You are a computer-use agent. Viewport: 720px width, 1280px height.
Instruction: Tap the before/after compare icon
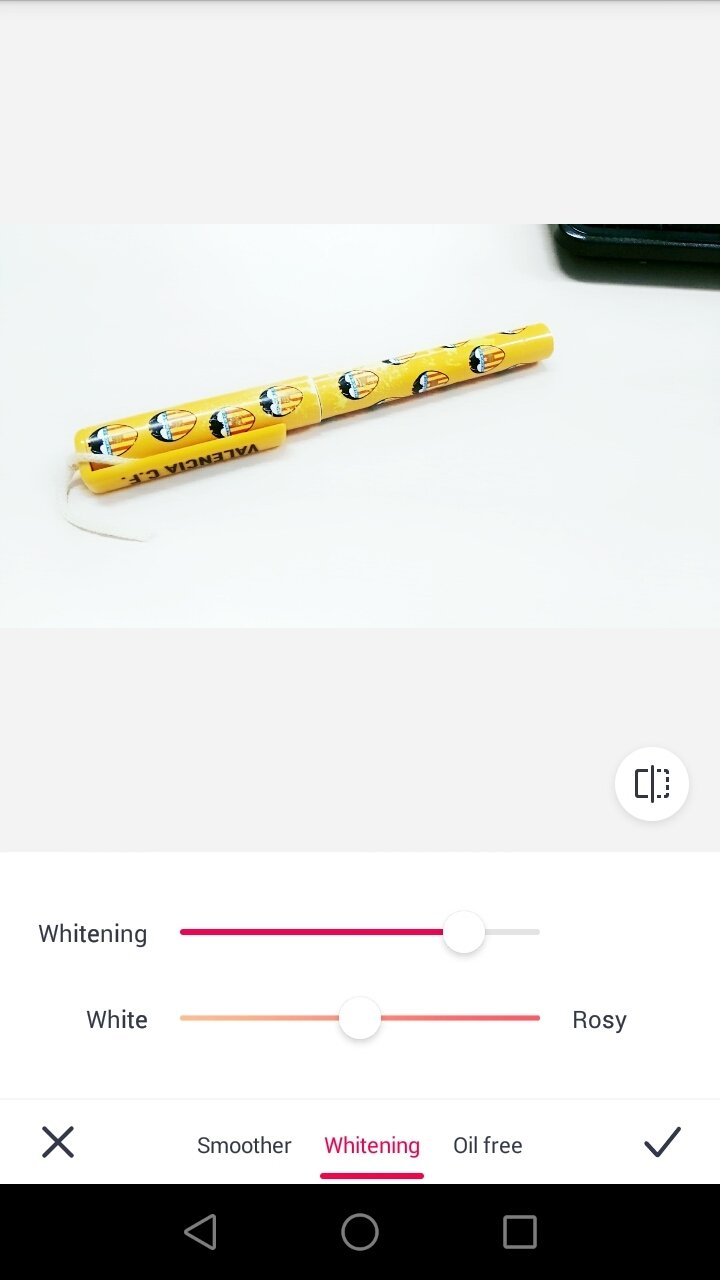coord(652,784)
